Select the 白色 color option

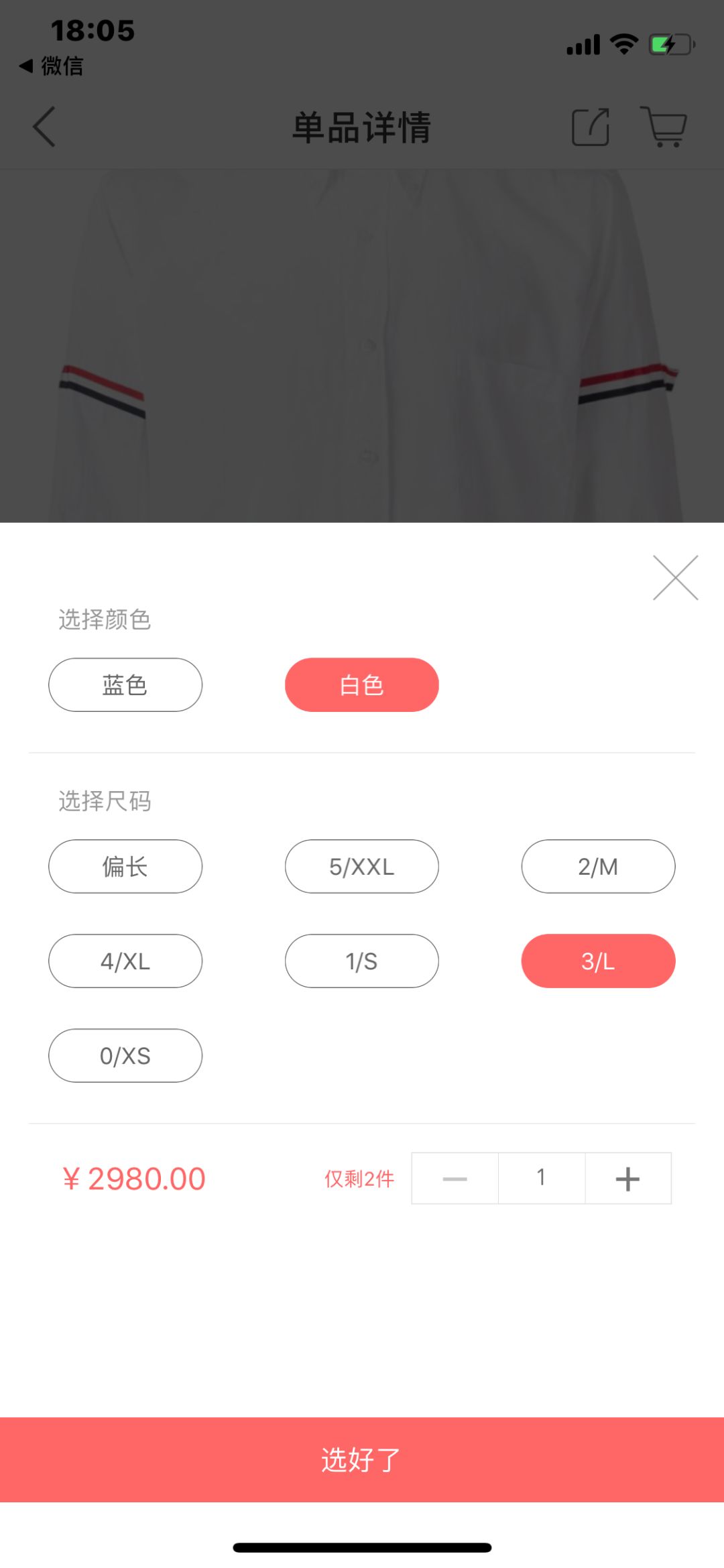[x=362, y=684]
